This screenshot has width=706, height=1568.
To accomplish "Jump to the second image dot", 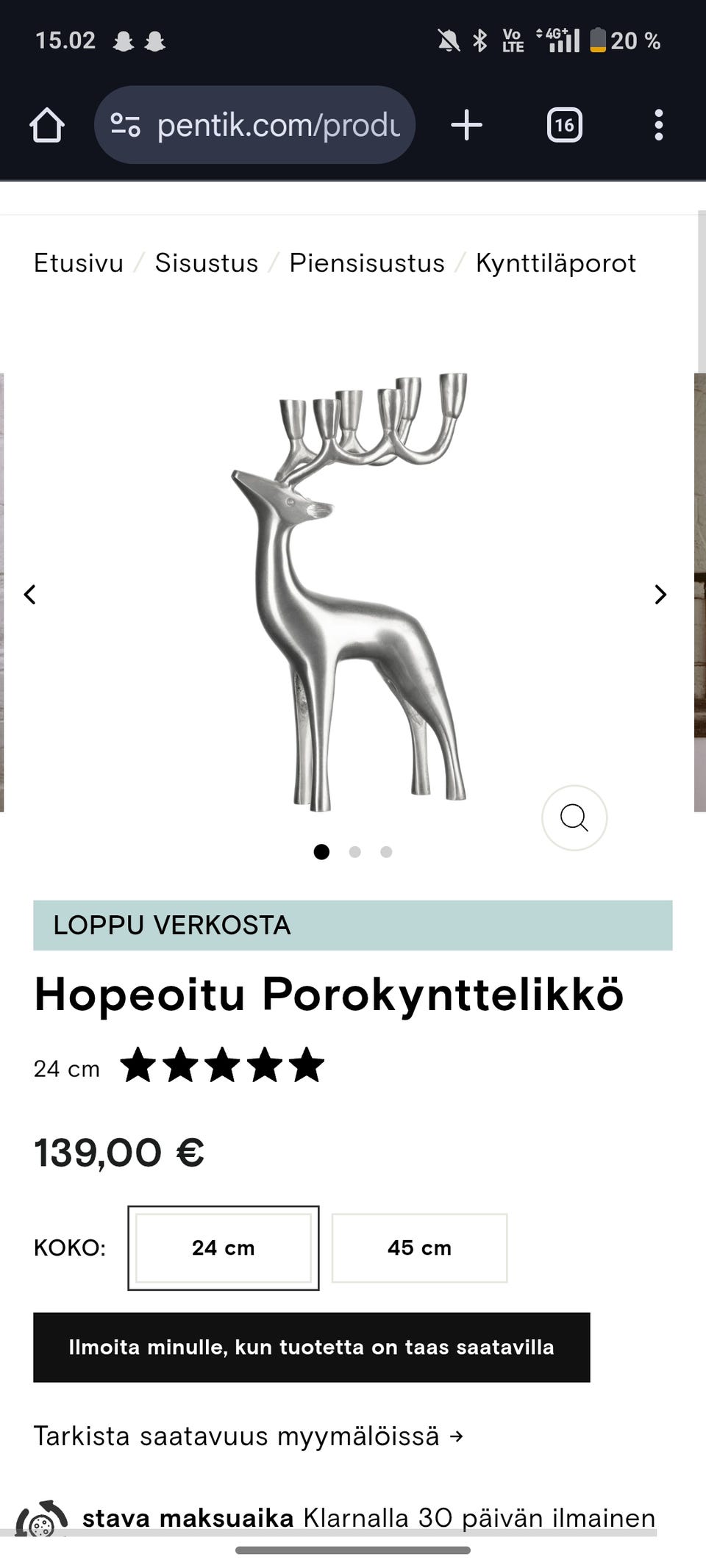I will point(354,851).
